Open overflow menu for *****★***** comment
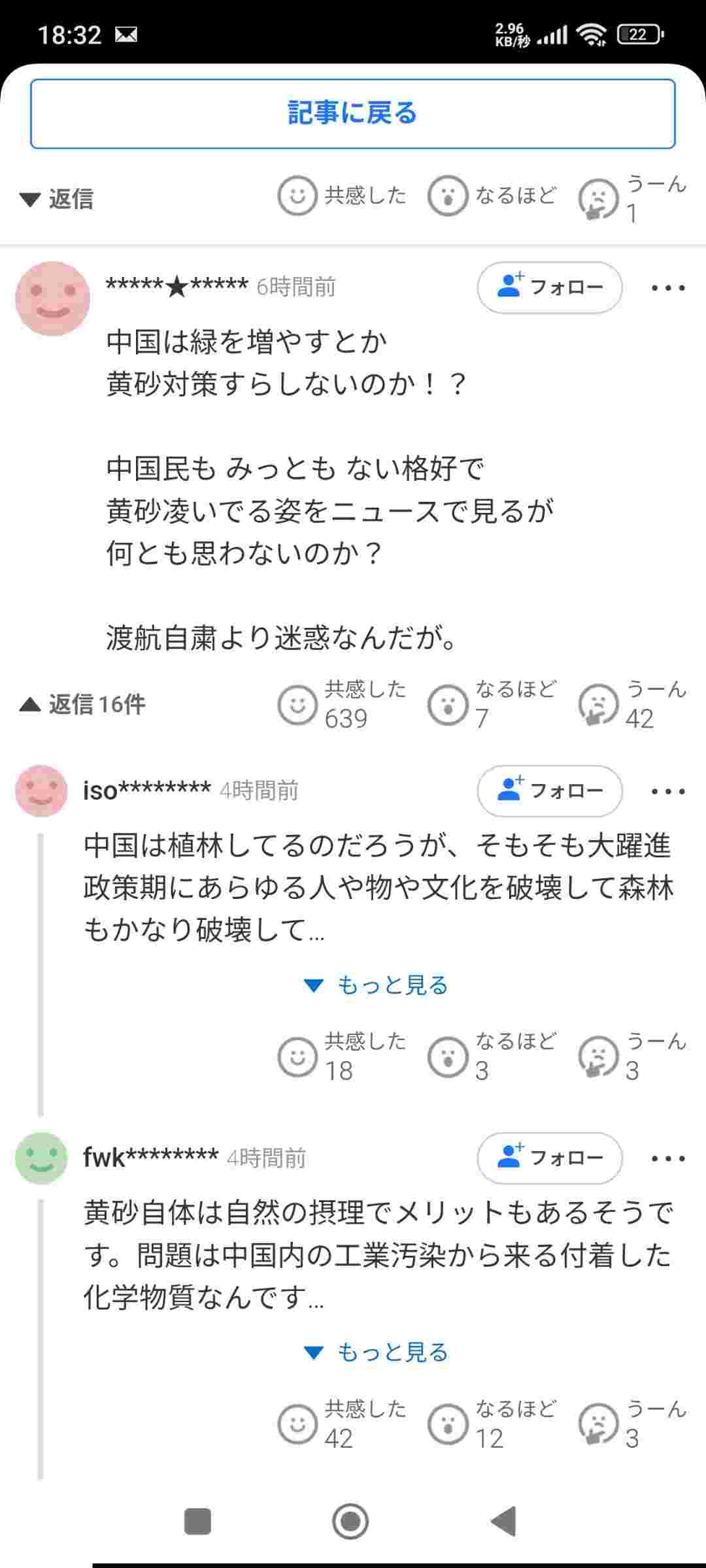 (x=668, y=288)
